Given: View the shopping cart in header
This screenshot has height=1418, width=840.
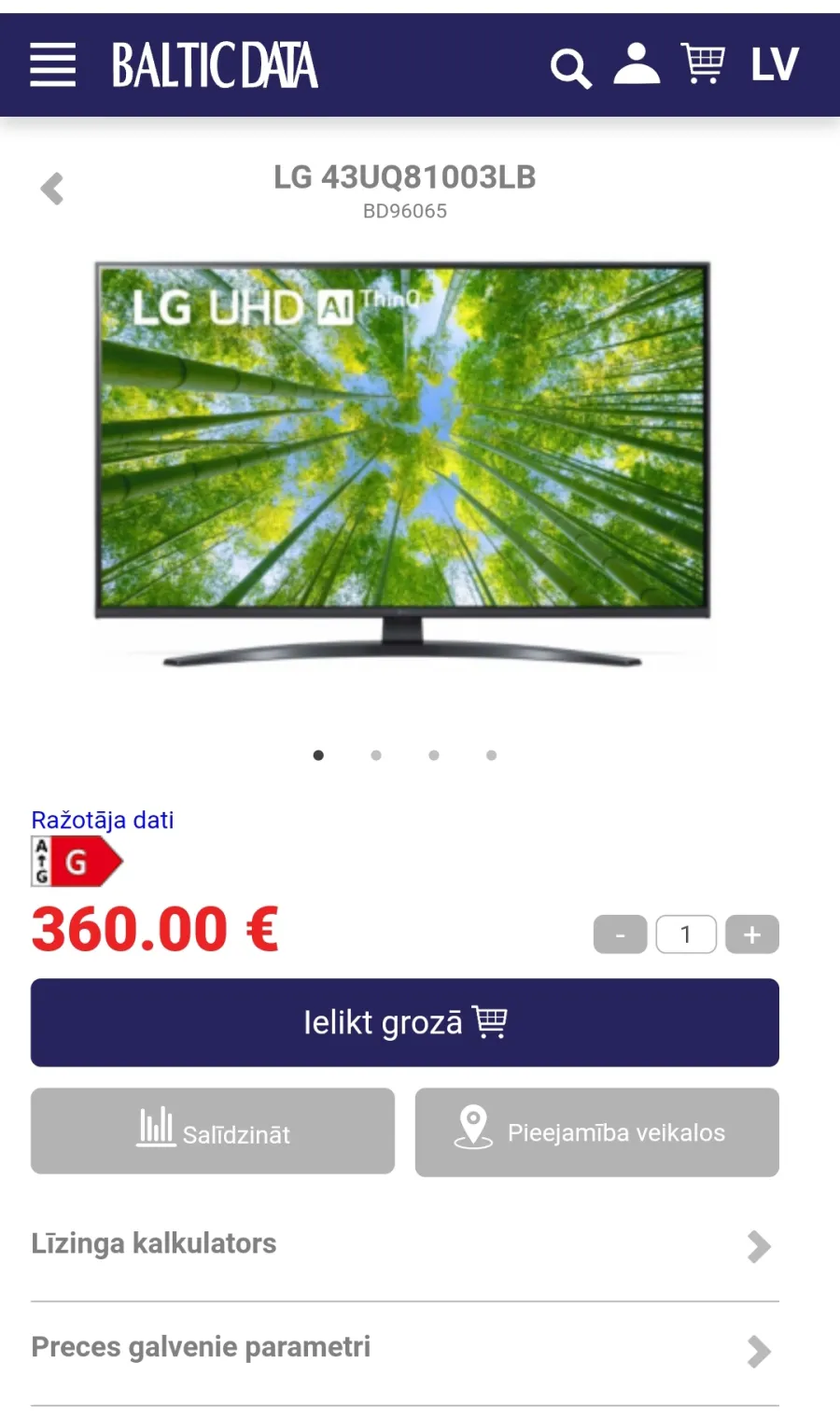Looking at the screenshot, I should [x=703, y=64].
